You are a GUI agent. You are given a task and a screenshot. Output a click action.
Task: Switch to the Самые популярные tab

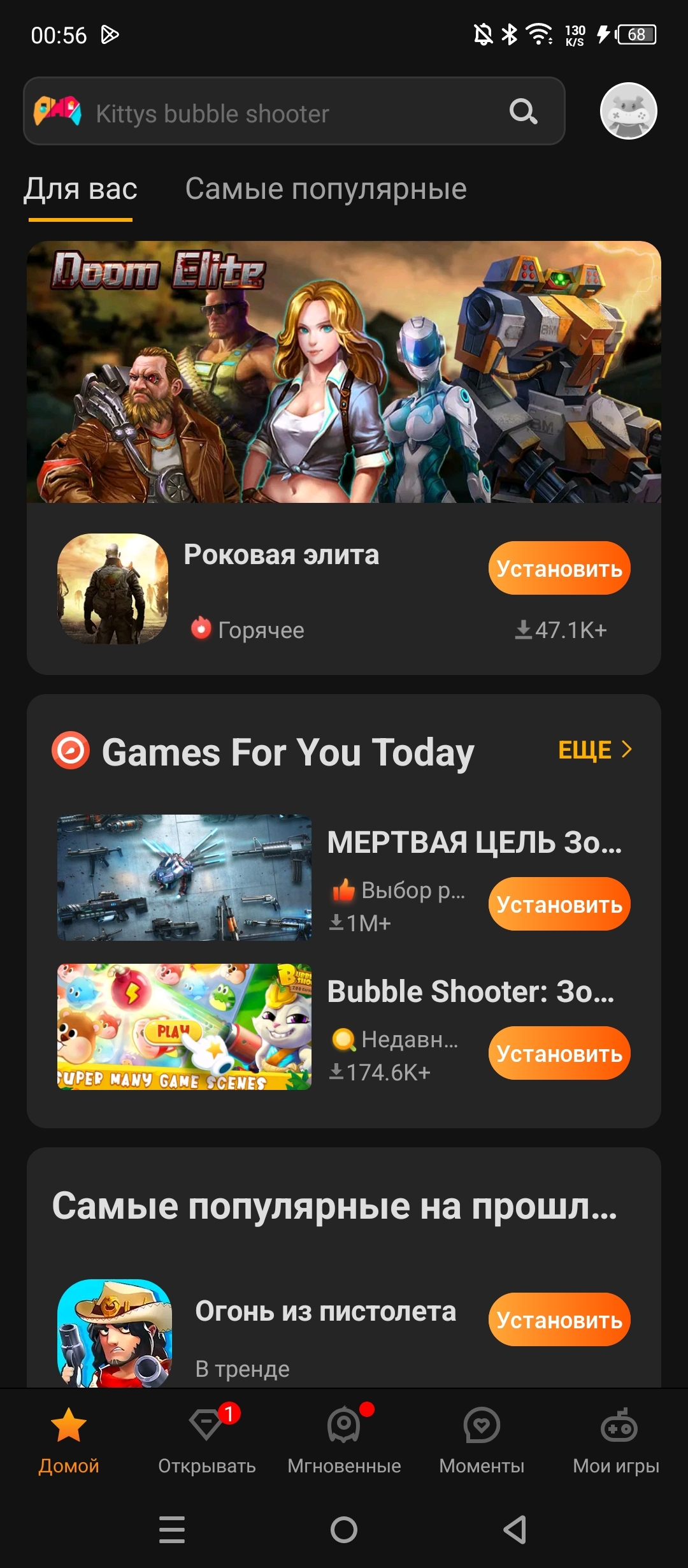[x=326, y=189]
